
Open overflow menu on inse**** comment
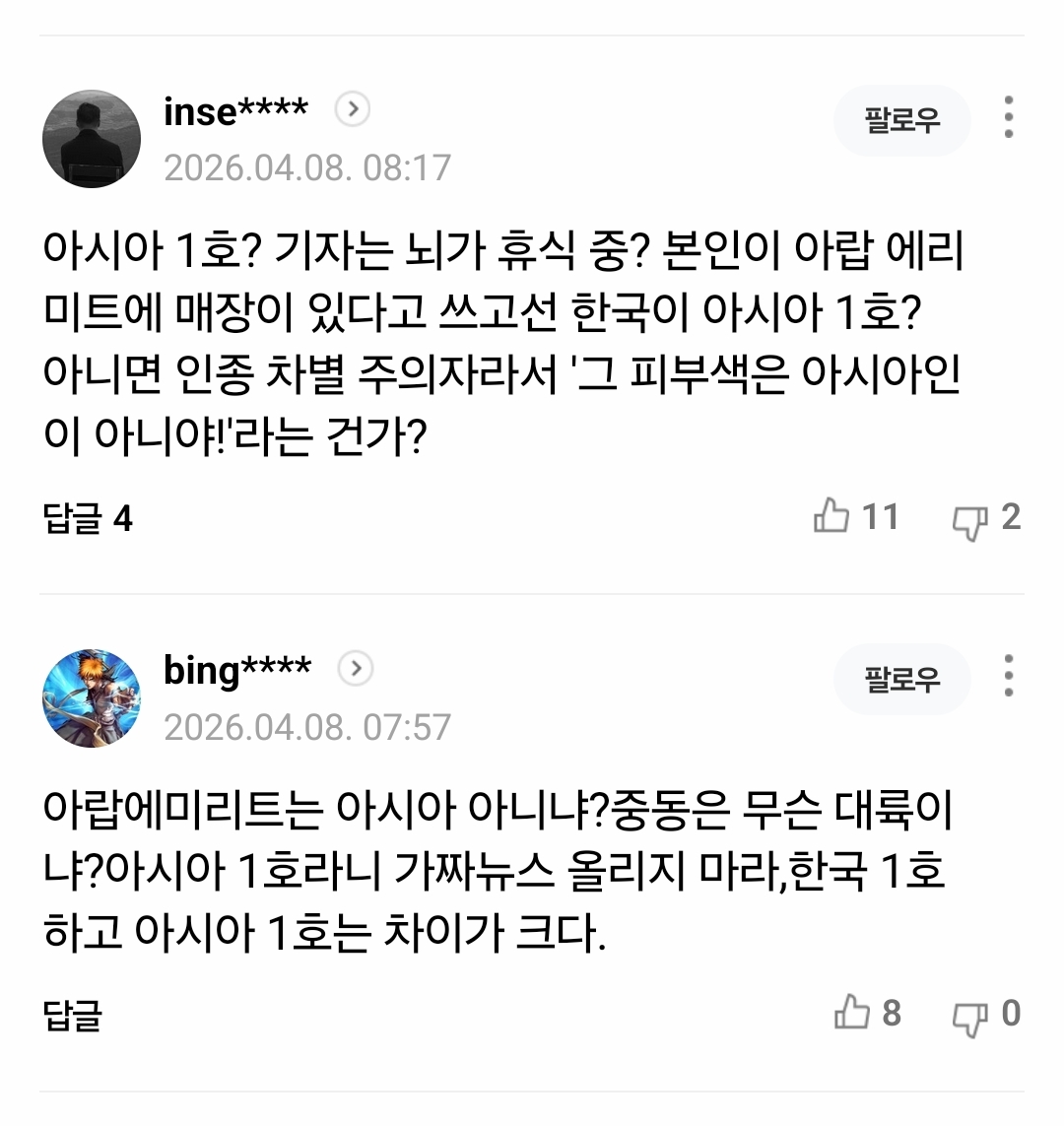coord(1008,117)
